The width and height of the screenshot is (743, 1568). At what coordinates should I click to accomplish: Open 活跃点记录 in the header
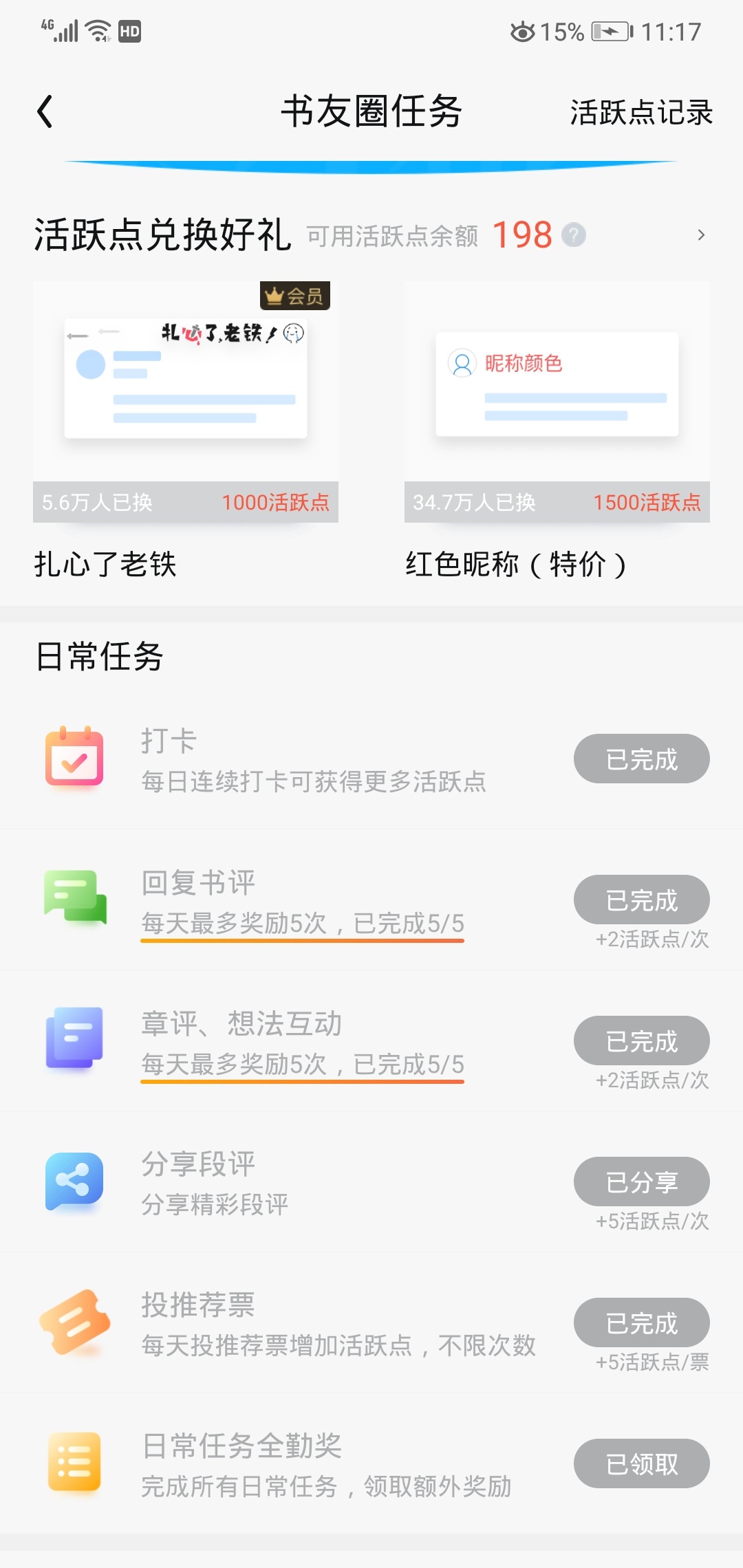(x=641, y=112)
